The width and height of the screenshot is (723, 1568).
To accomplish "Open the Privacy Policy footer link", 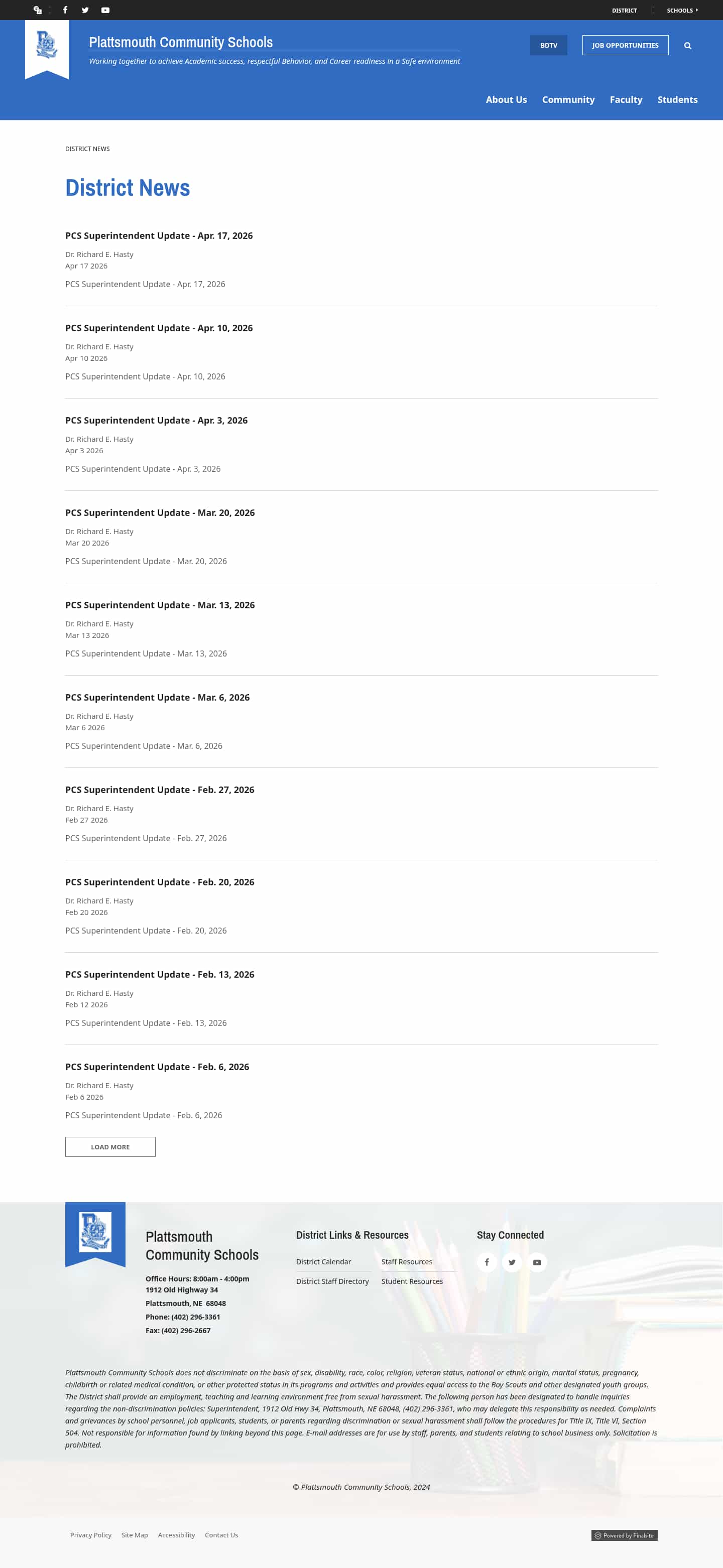I will [91, 1535].
